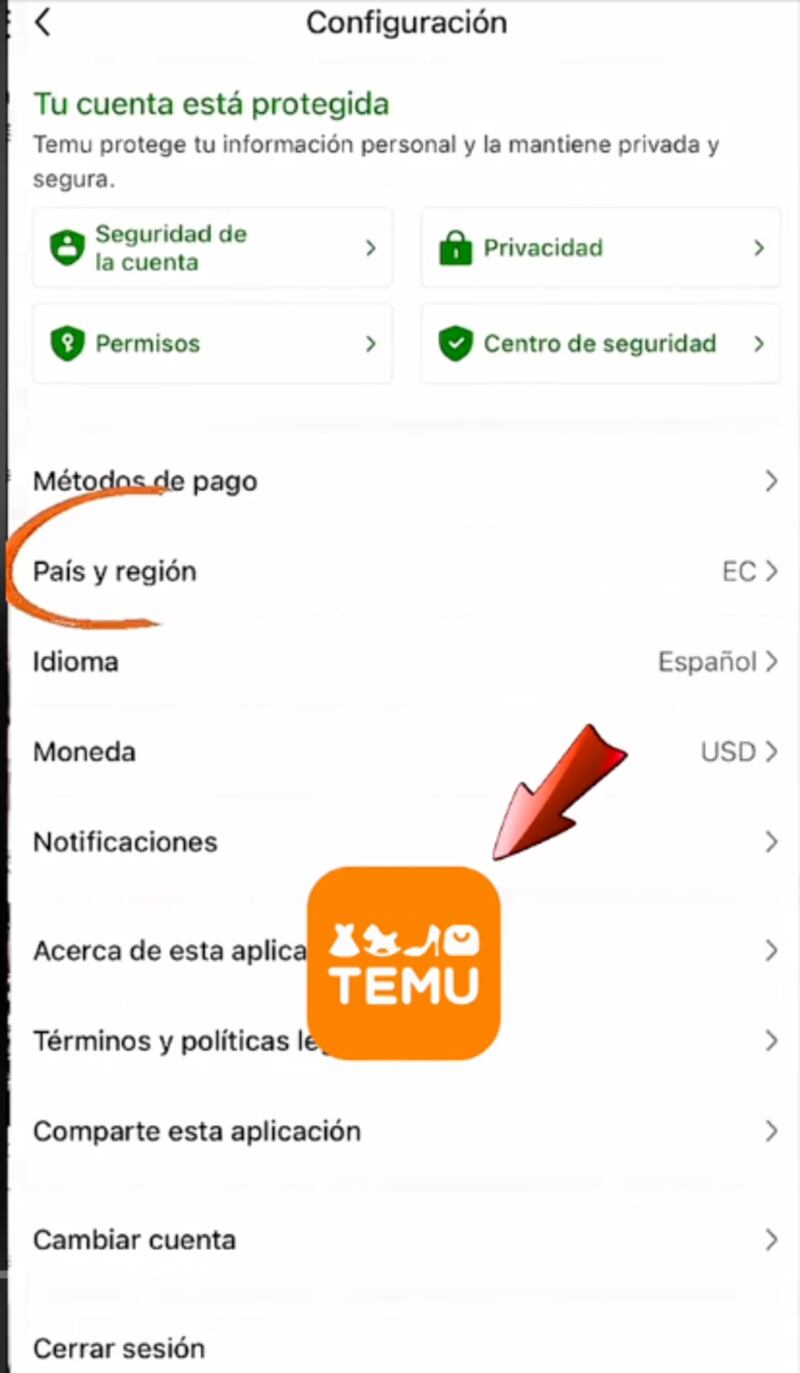Change País y región setting
The width and height of the screenshot is (800, 1373).
(x=400, y=572)
